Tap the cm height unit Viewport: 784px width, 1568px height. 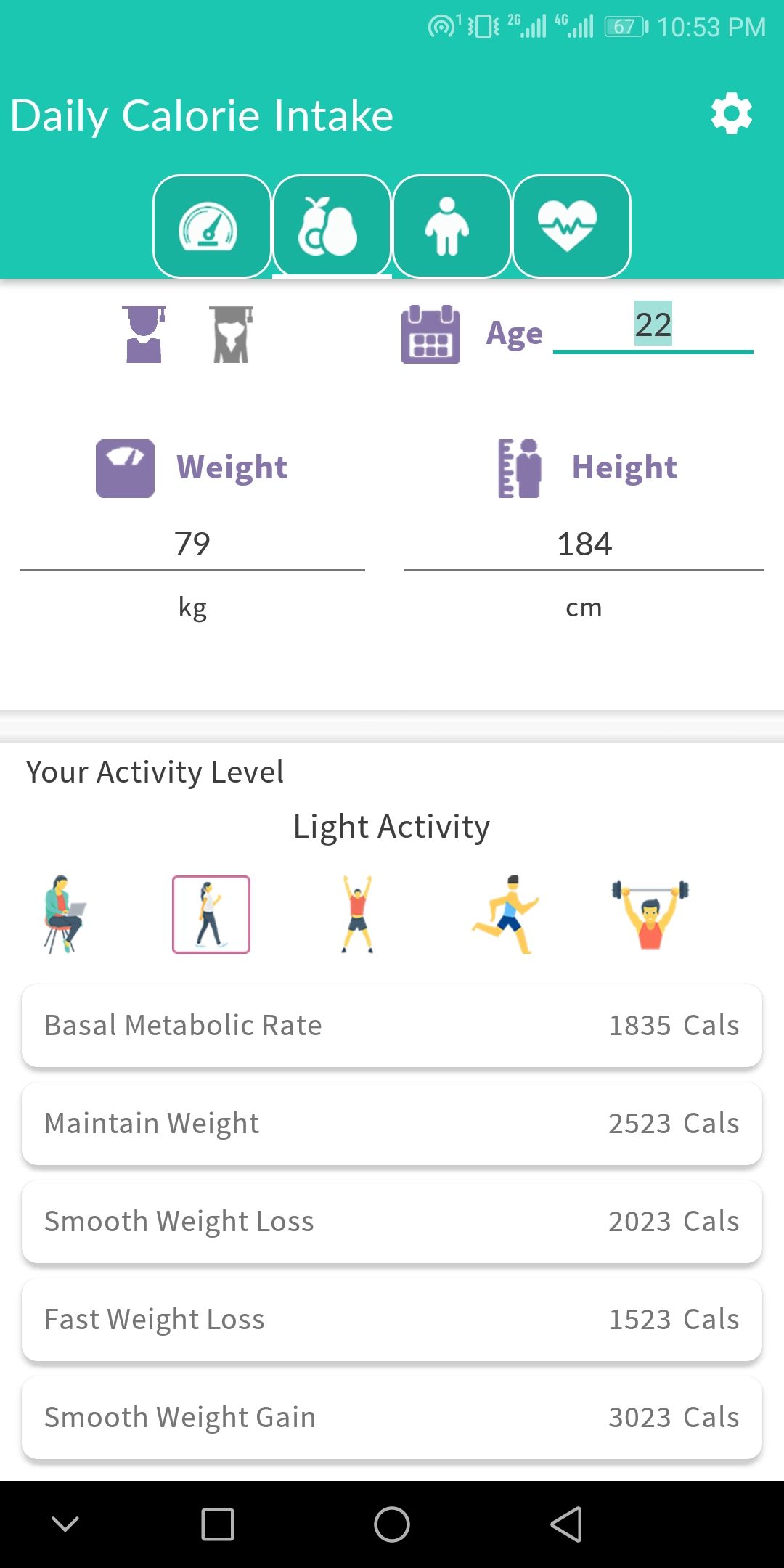tap(584, 607)
